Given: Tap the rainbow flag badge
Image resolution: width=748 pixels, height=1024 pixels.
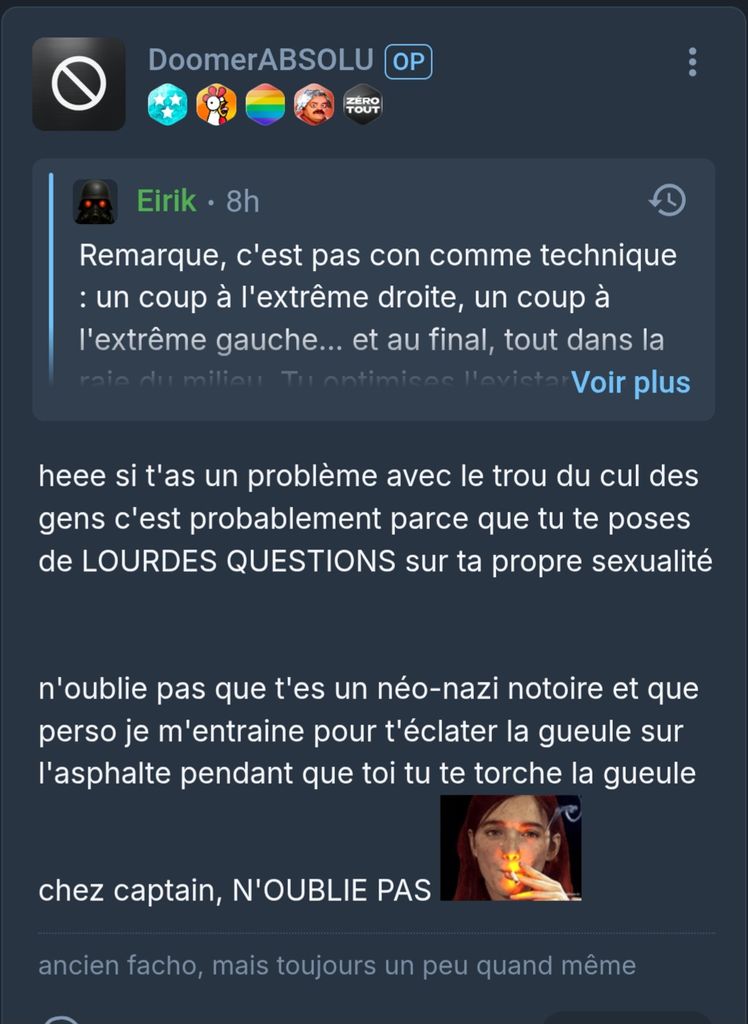Looking at the screenshot, I should tap(265, 104).
